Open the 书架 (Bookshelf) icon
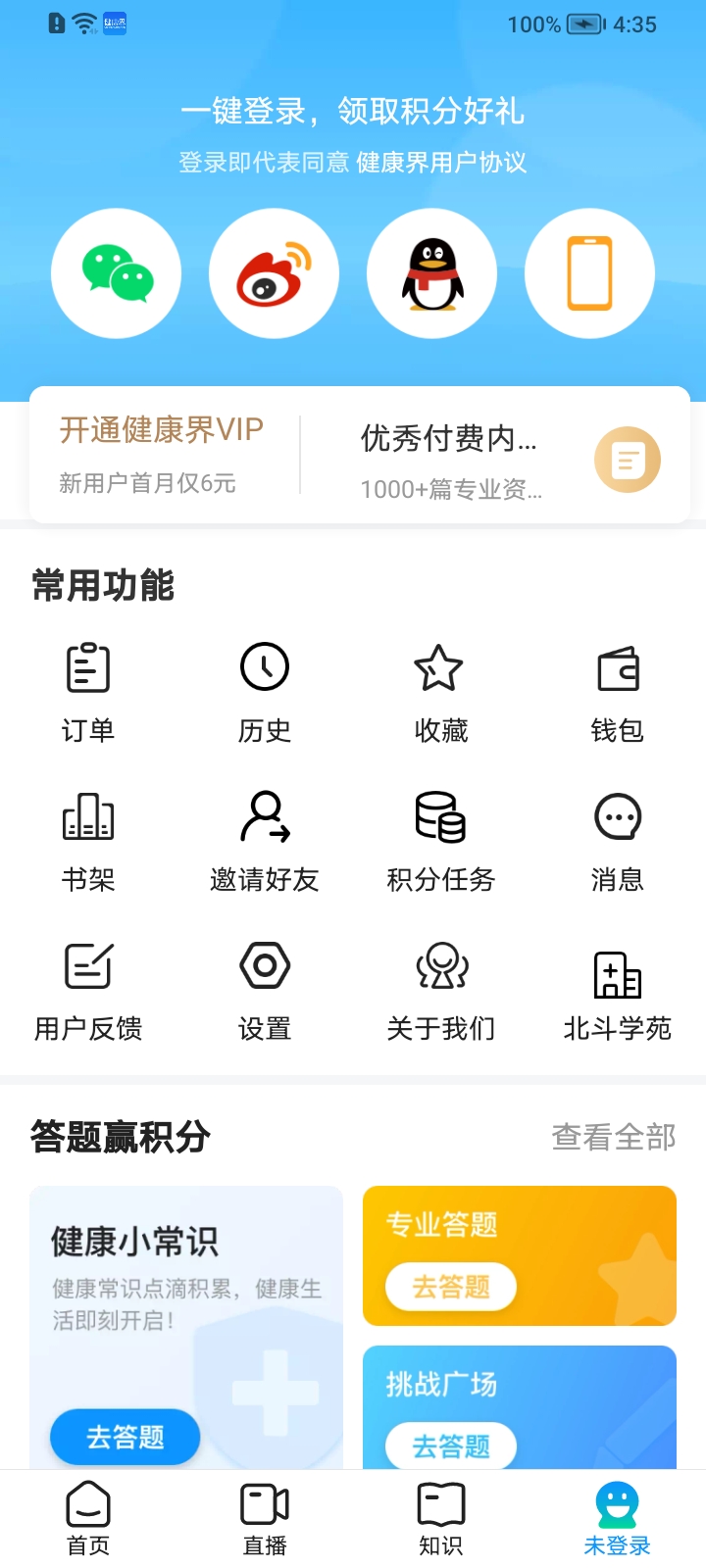The height and width of the screenshot is (1568, 706). coord(88,840)
